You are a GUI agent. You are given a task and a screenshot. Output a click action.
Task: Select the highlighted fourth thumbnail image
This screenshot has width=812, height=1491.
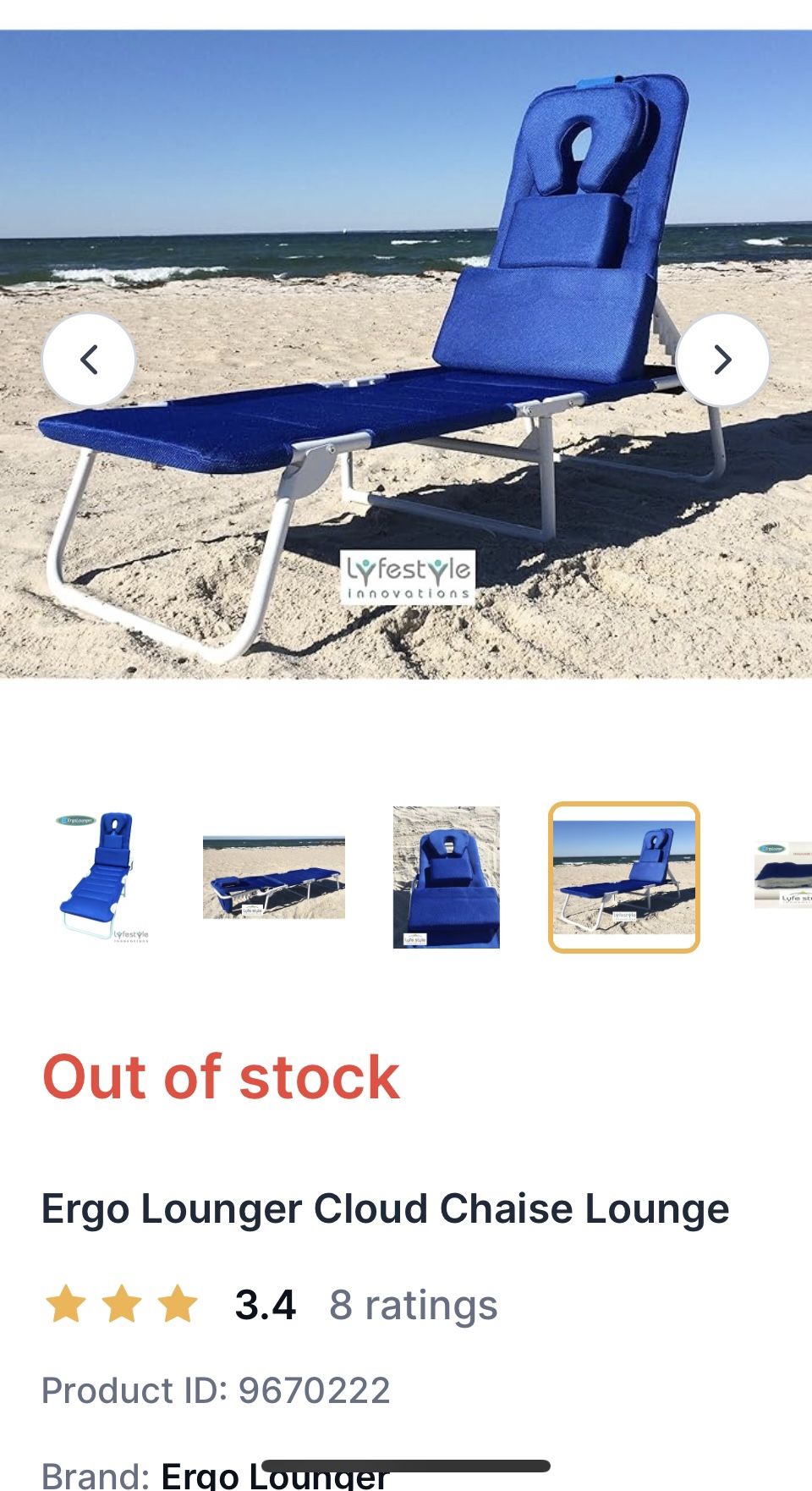pos(624,878)
